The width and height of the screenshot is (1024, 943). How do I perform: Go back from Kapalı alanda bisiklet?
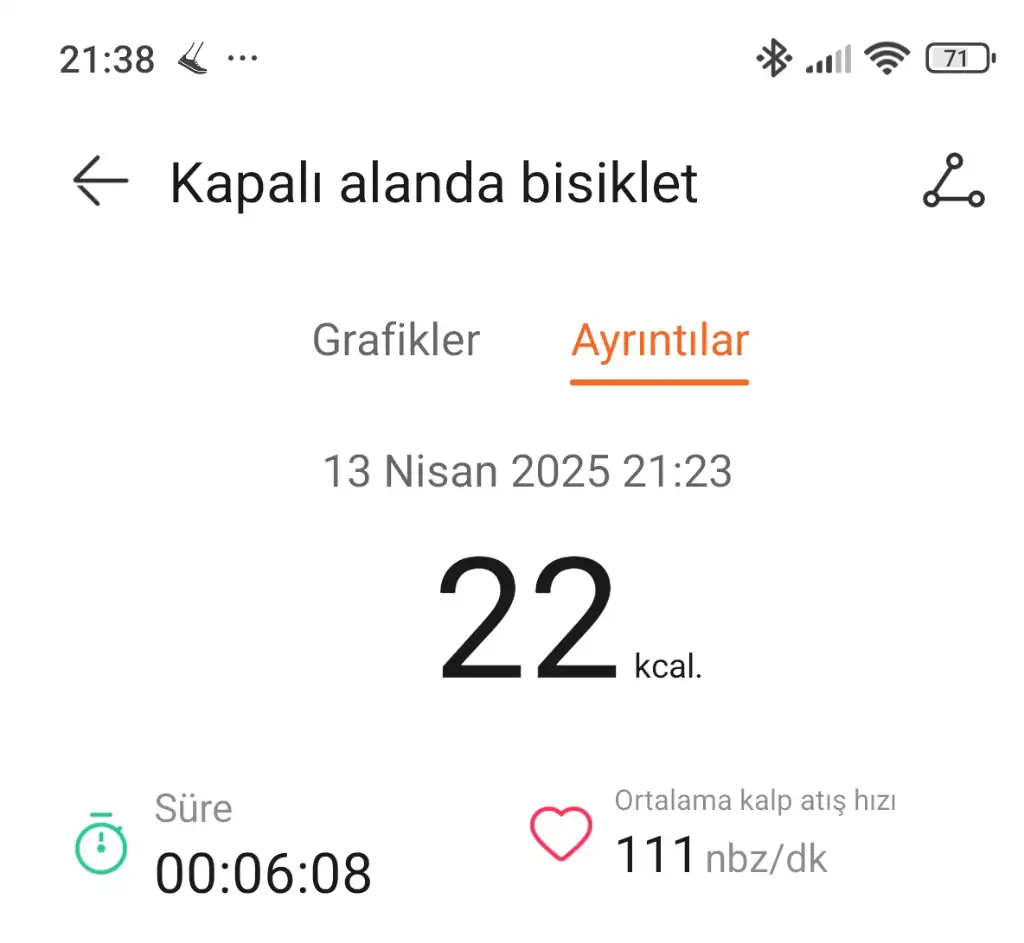coord(101,182)
